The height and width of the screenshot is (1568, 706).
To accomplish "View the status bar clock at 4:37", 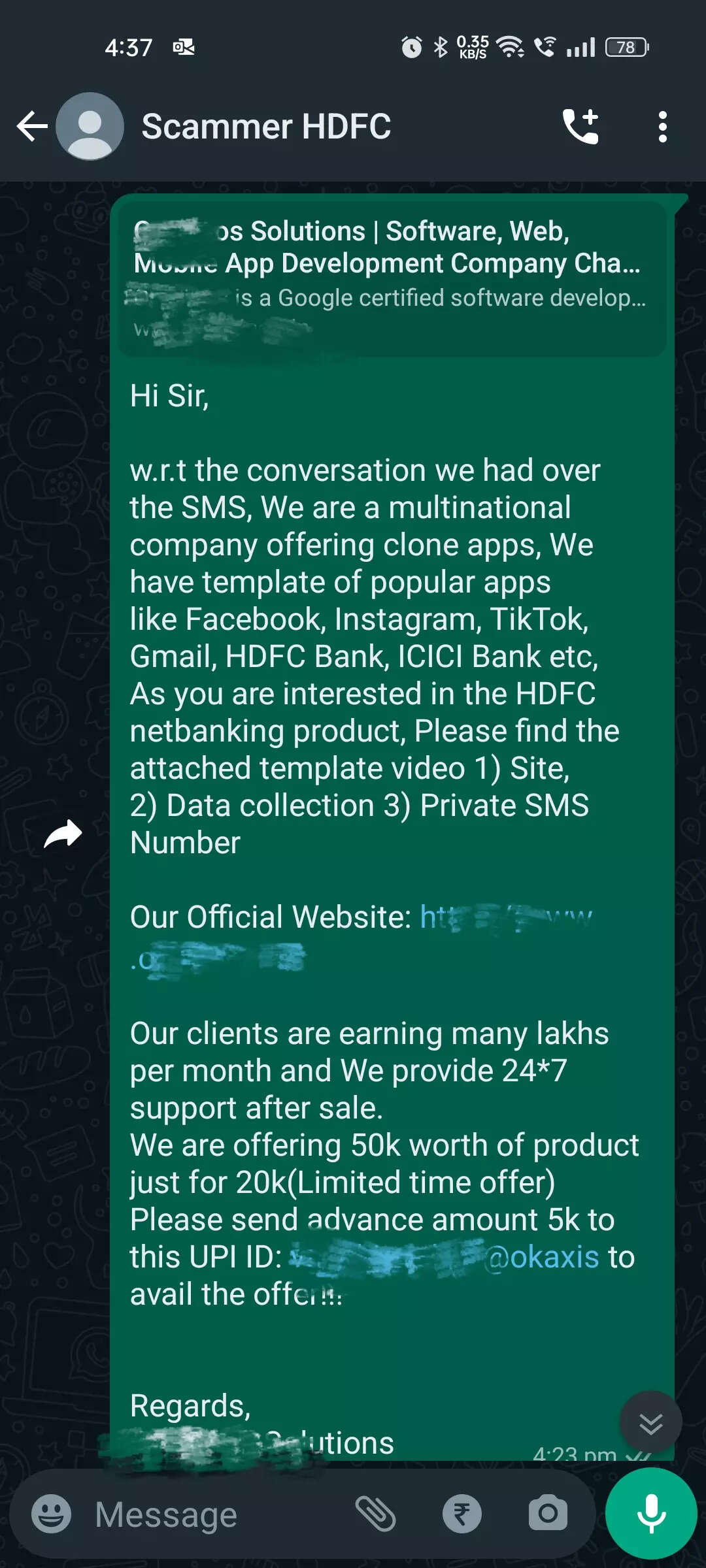I will point(129,46).
